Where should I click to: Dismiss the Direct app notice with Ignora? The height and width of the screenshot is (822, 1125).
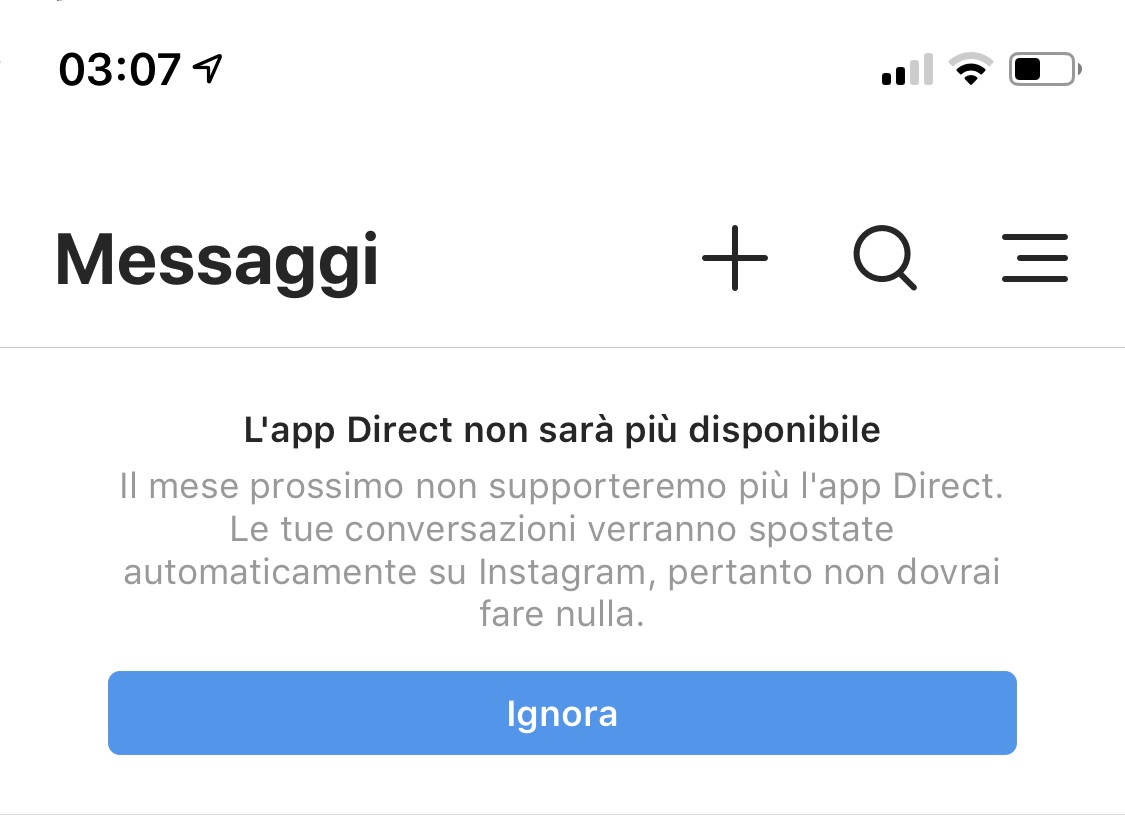(x=562, y=713)
